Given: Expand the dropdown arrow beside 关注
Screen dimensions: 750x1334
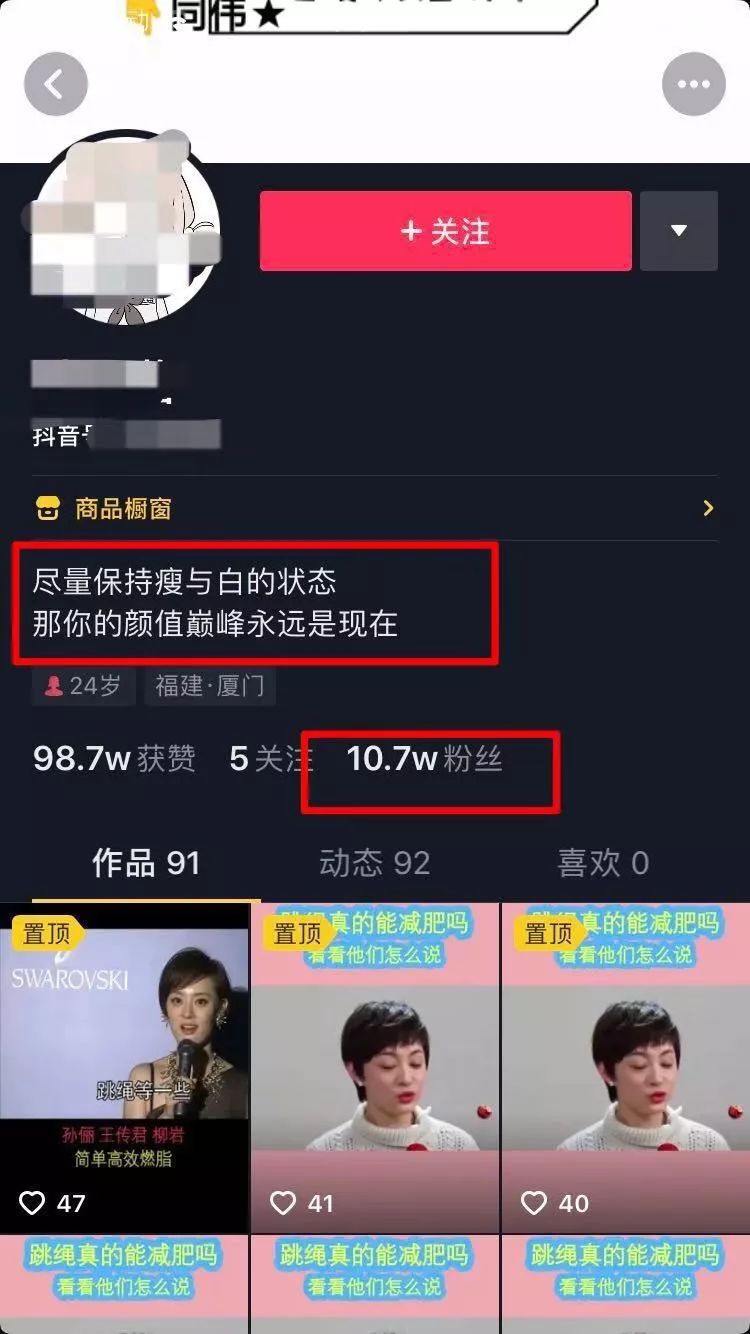Looking at the screenshot, I should click(678, 231).
